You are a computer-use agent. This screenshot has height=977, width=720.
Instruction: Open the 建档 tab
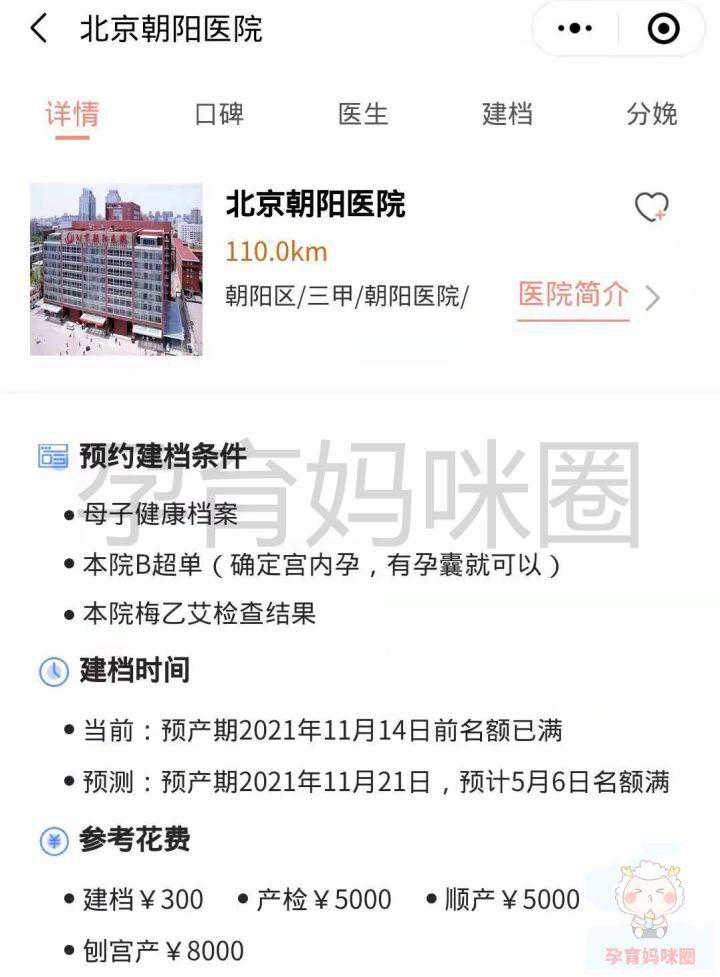507,113
